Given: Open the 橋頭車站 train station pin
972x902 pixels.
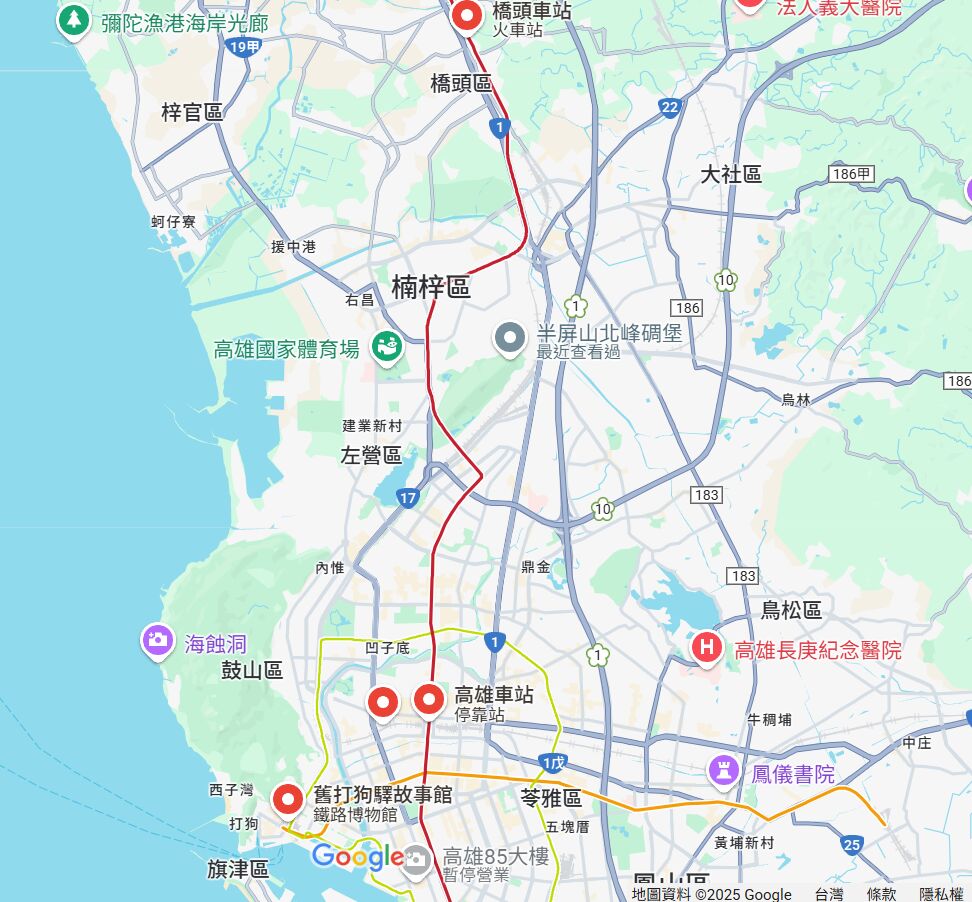Looking at the screenshot, I should point(466,16).
